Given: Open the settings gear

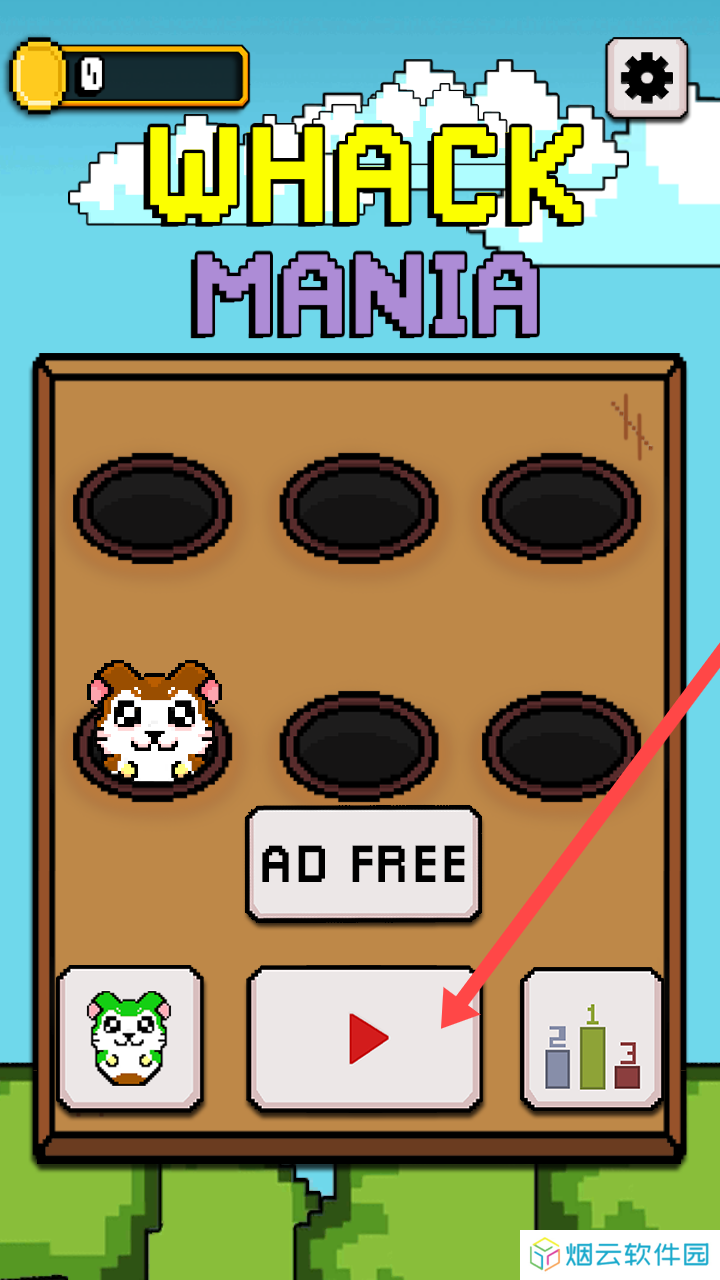Looking at the screenshot, I should [647, 77].
